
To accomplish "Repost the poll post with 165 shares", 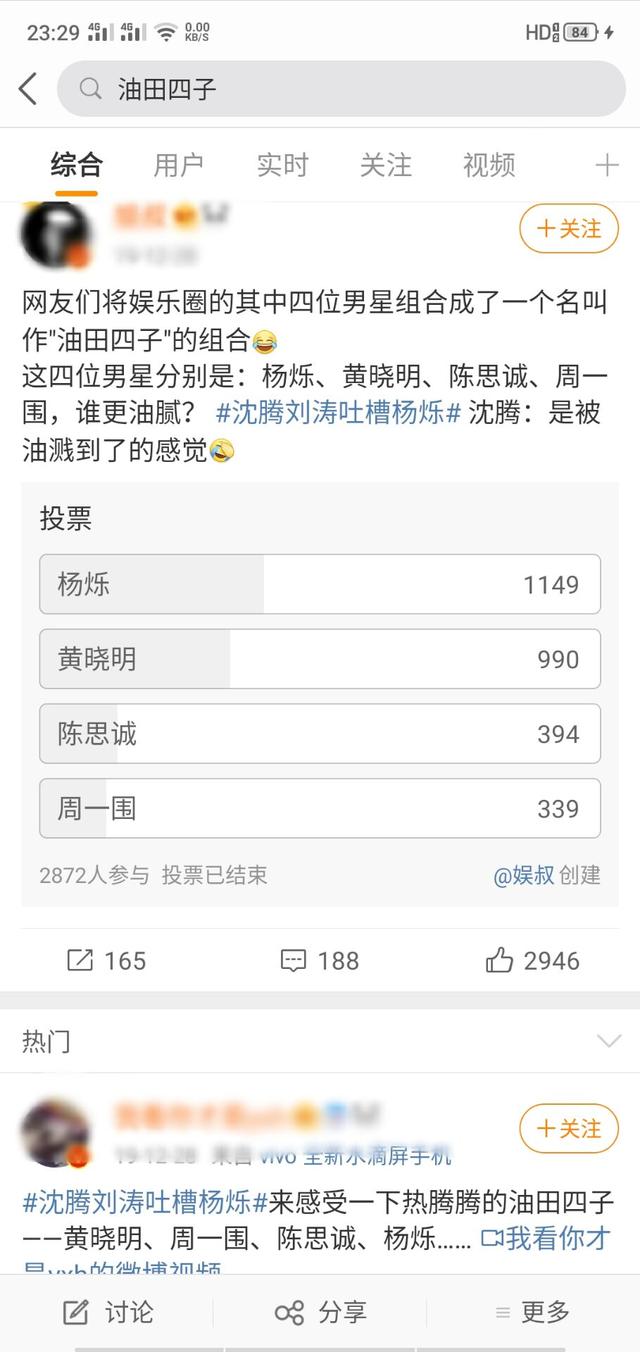I will [x=107, y=961].
